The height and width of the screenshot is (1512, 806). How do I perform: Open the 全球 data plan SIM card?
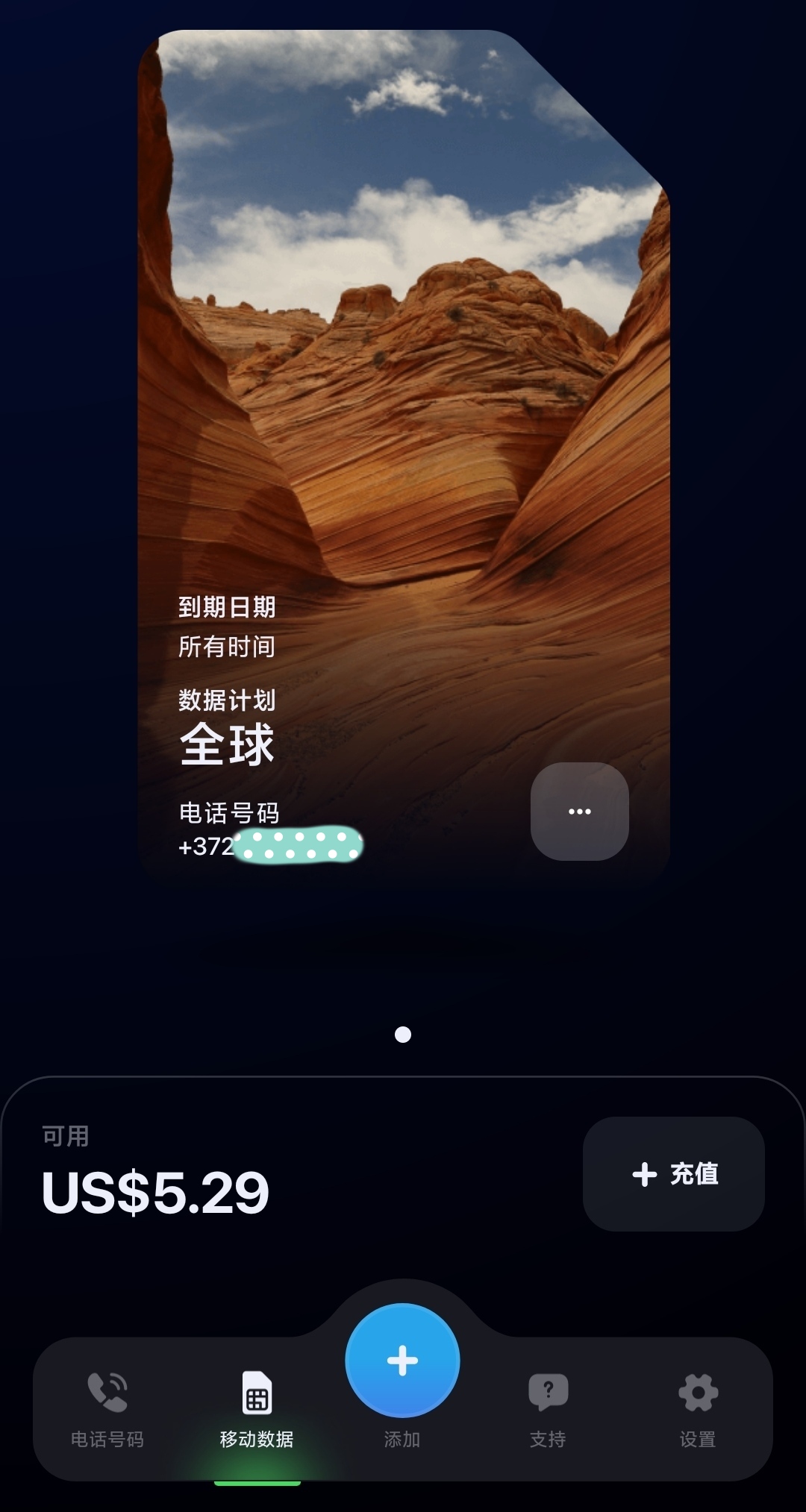point(403,448)
